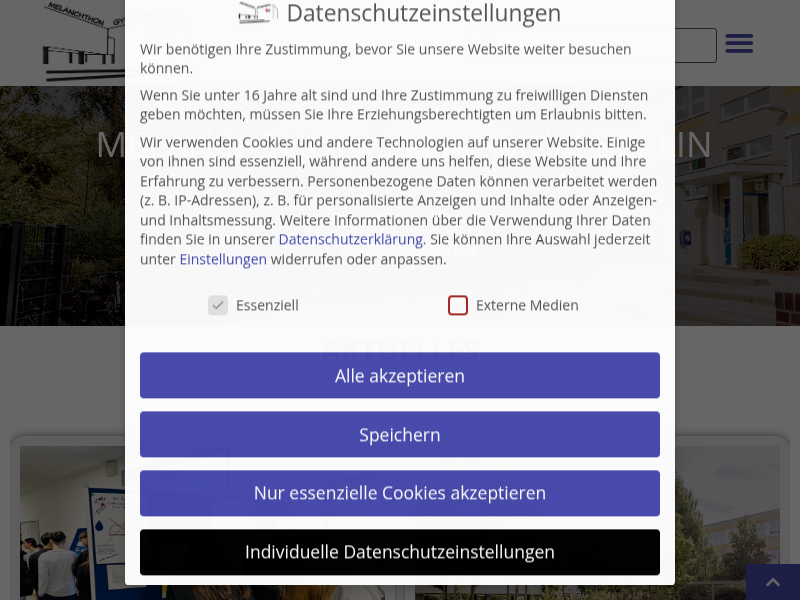Accept only essential cookies
The width and height of the screenshot is (800, 600).
click(x=400, y=493)
